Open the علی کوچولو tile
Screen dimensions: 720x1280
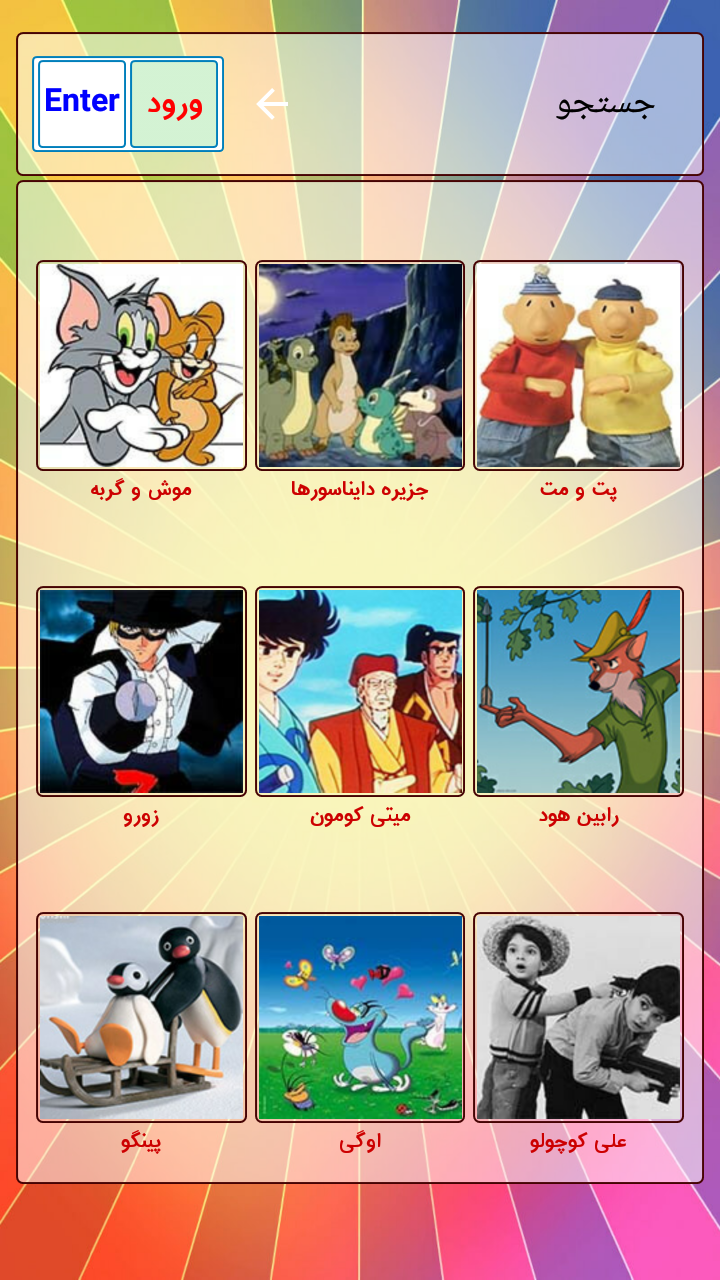click(x=578, y=1017)
